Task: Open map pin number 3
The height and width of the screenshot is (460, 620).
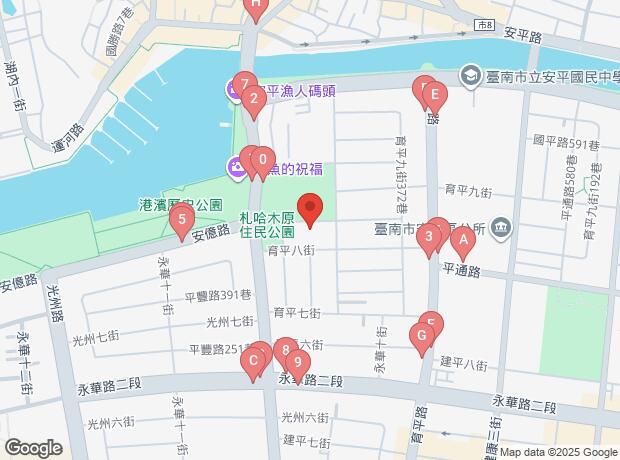Action: pos(428,237)
